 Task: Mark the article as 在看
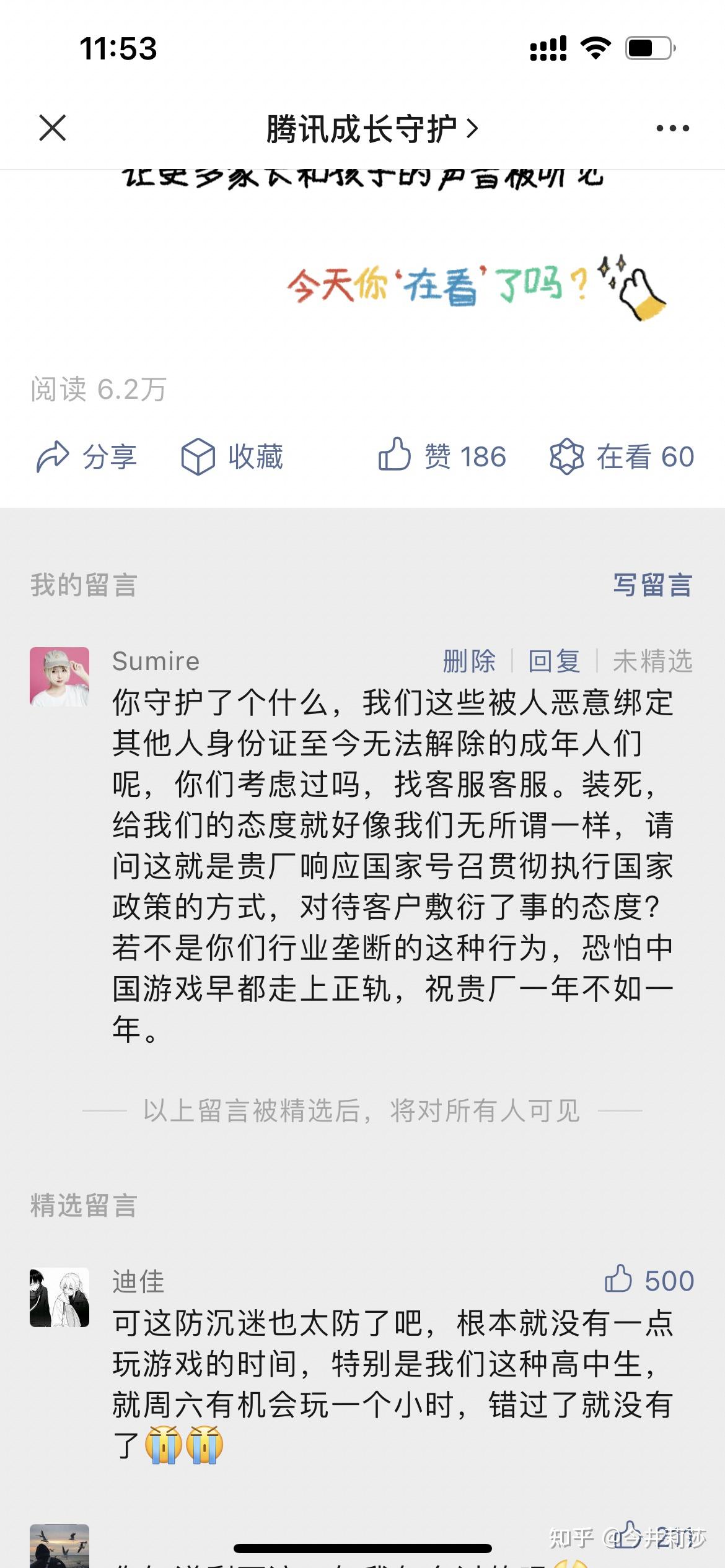622,457
